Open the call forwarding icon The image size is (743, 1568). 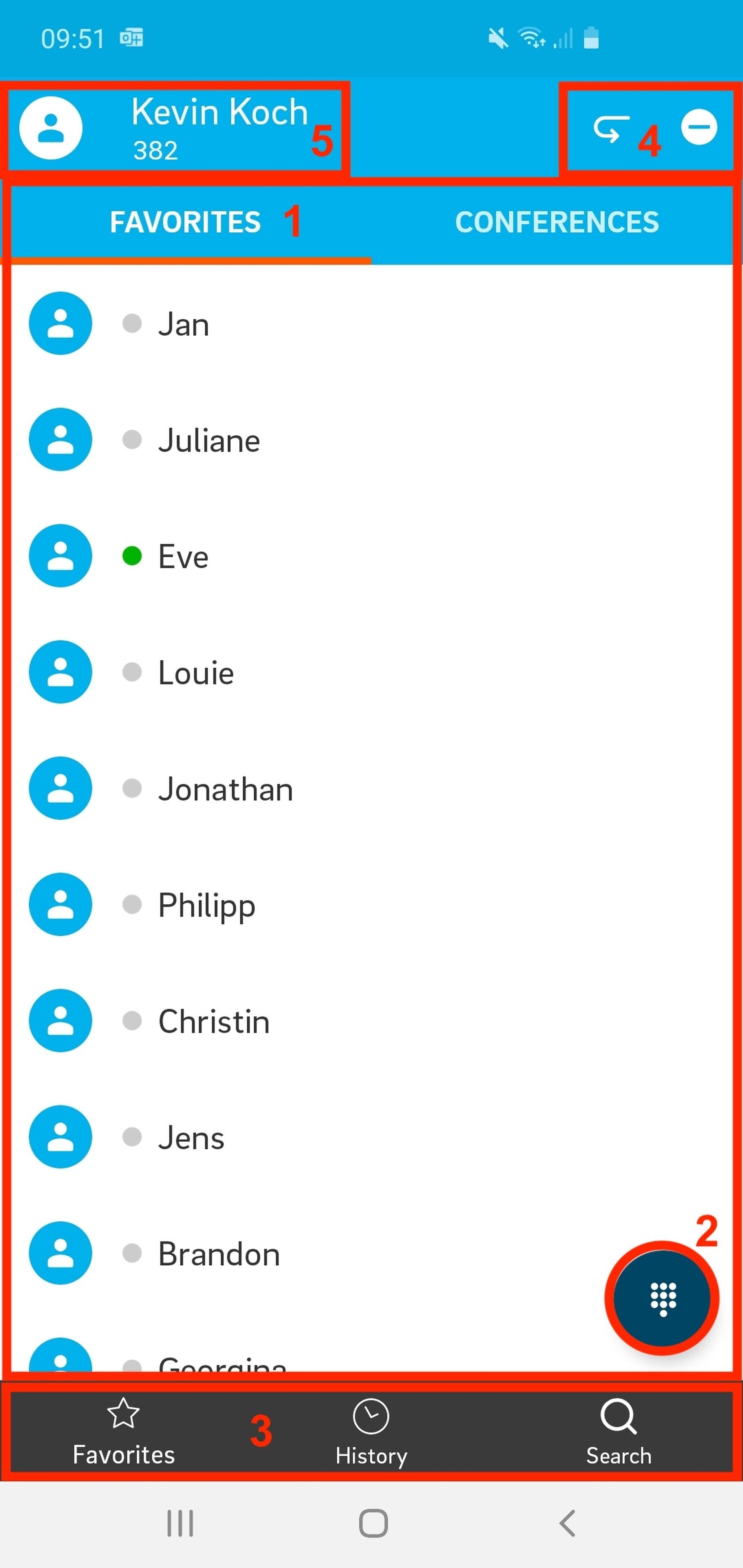pyautogui.click(x=610, y=128)
